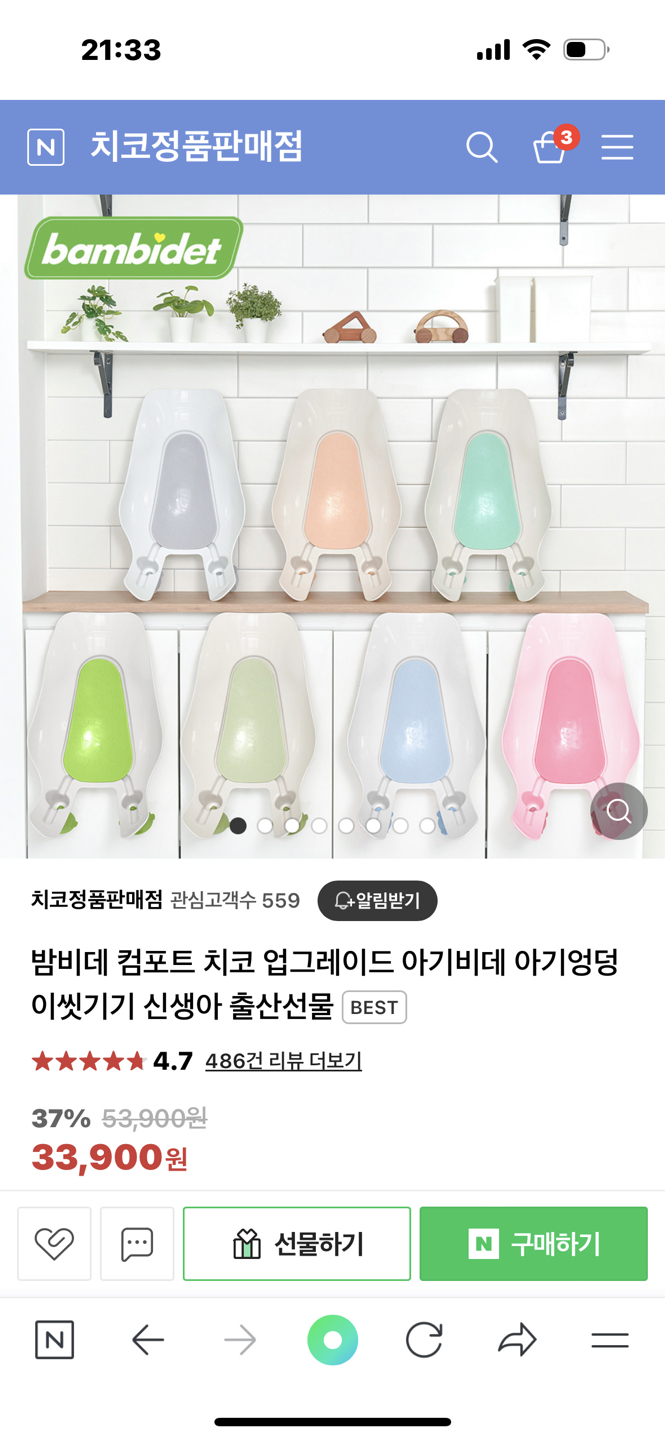Screen dimensions: 665x1440
Task: Open the hamburger menu in header
Action: coord(617,148)
